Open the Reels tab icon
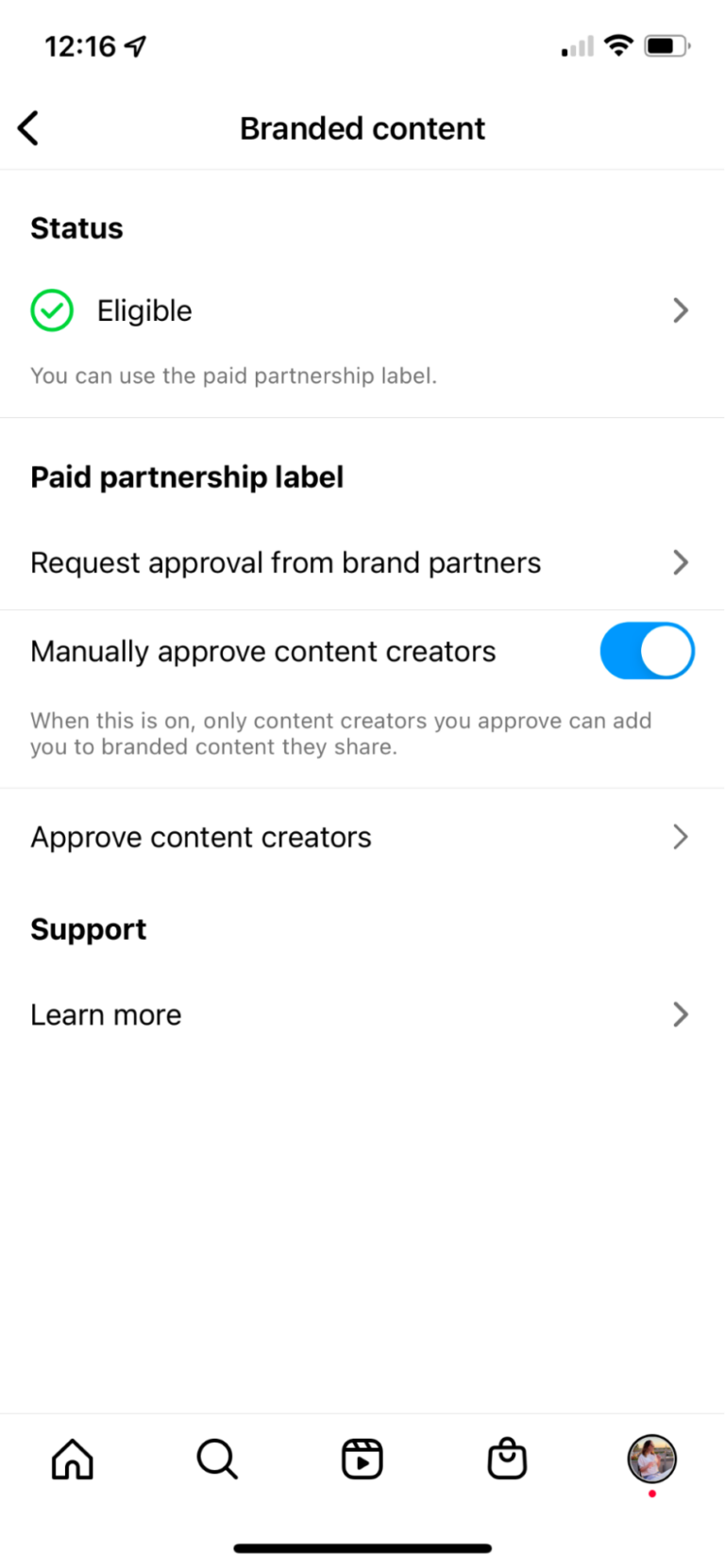This screenshot has width=725, height=1568. click(x=362, y=1459)
